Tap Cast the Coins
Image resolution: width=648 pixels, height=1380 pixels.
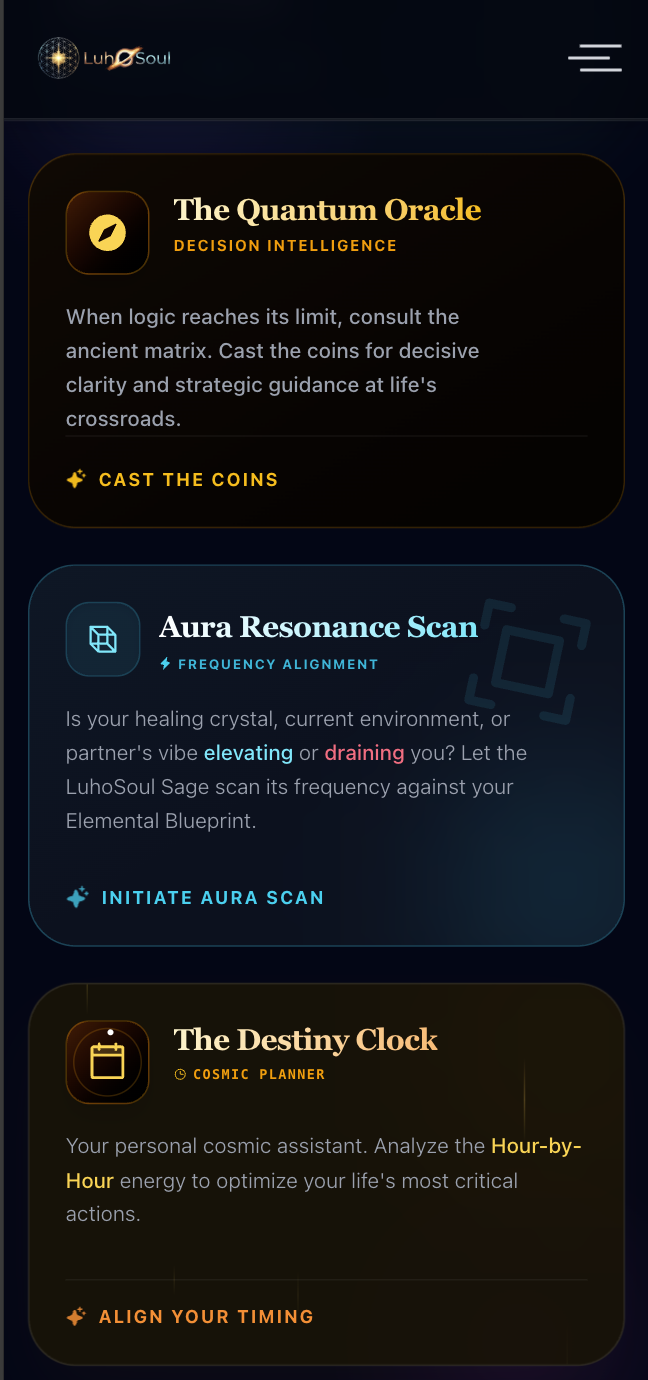[x=172, y=480]
